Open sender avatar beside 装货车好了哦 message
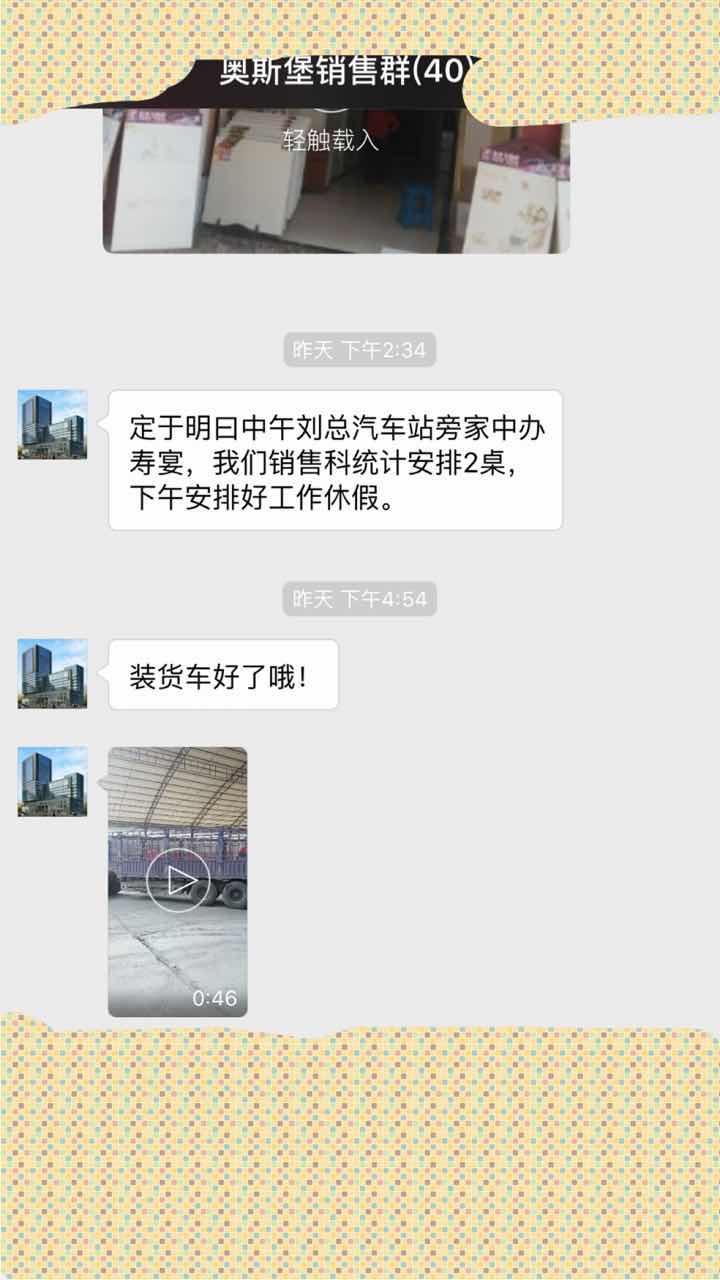Image resolution: width=720 pixels, height=1280 pixels. (52, 674)
